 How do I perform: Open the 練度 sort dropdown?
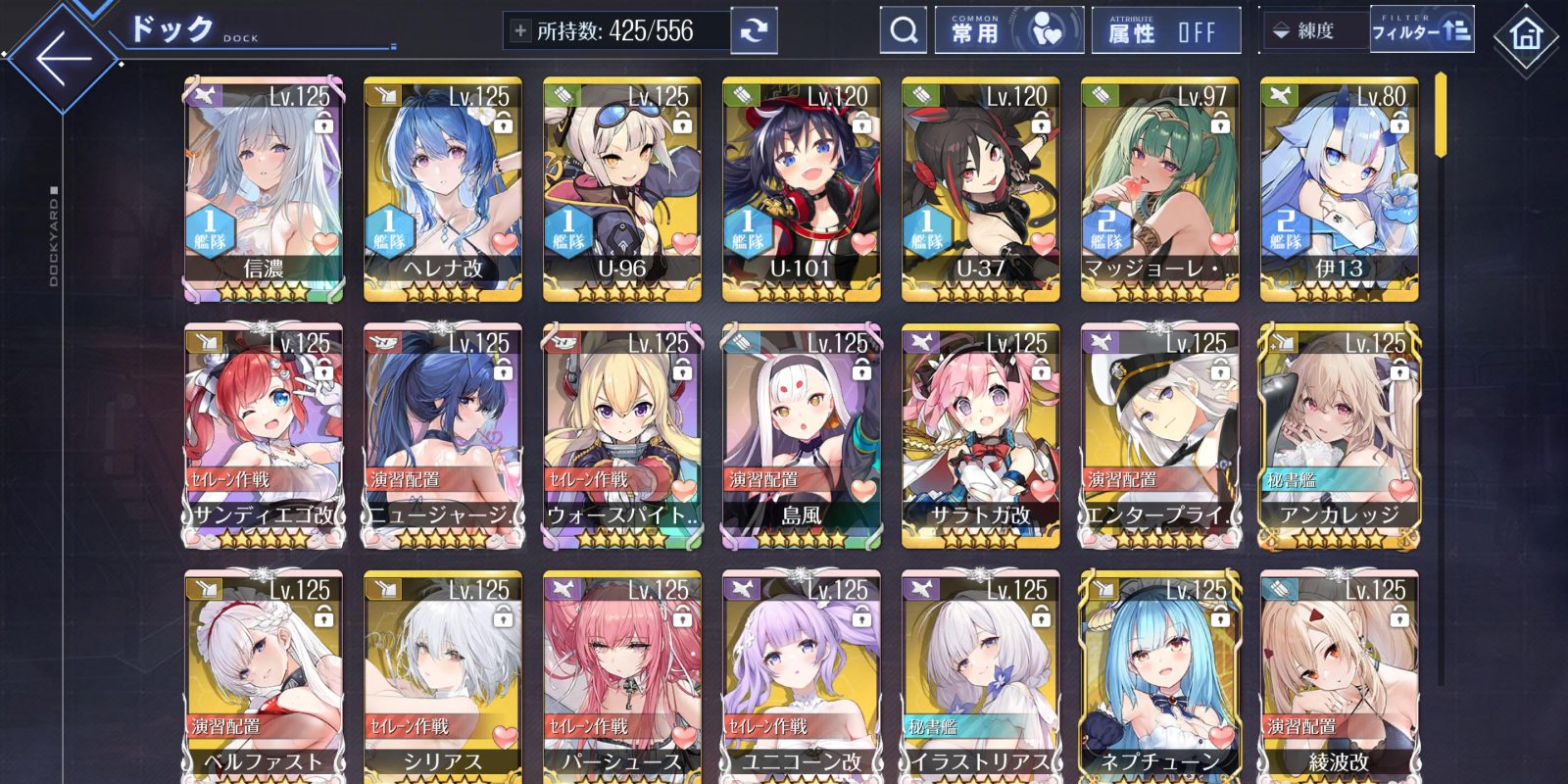pyautogui.click(x=1313, y=31)
